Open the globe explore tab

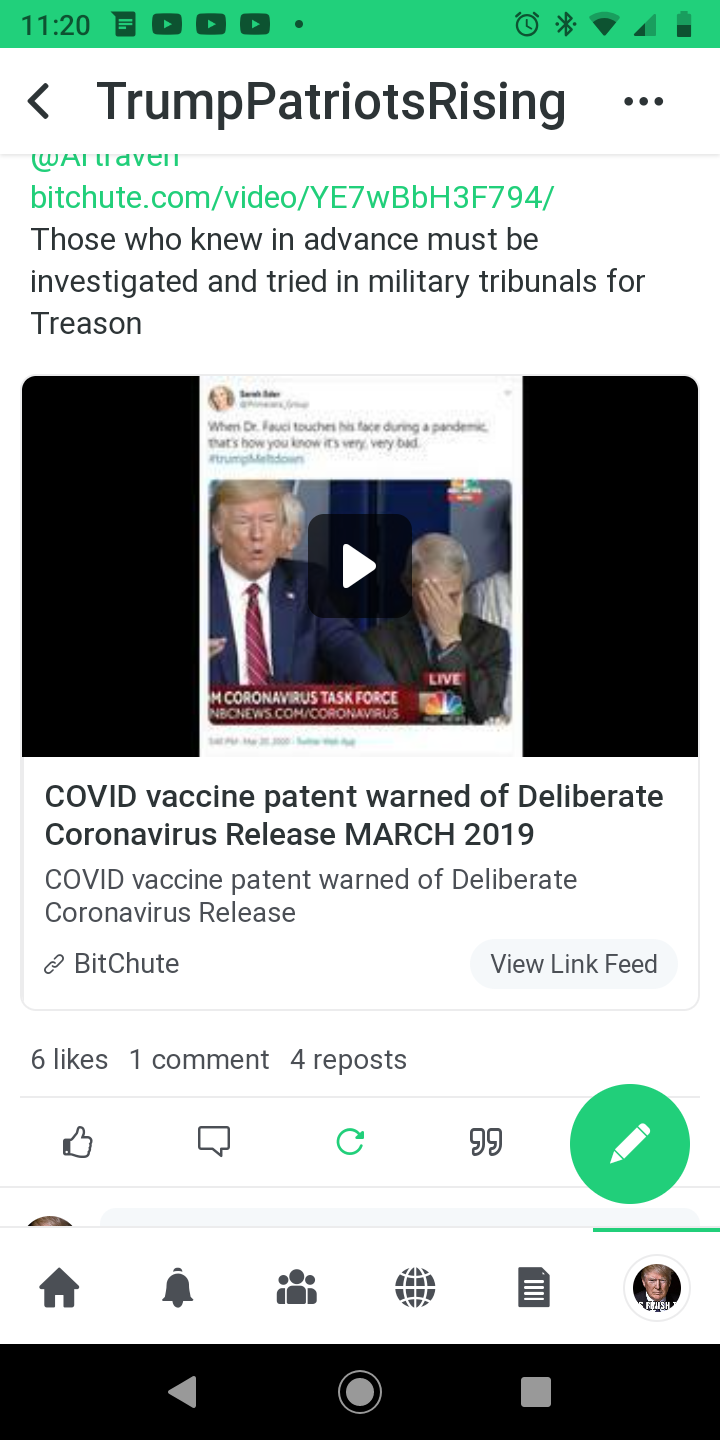point(415,1287)
